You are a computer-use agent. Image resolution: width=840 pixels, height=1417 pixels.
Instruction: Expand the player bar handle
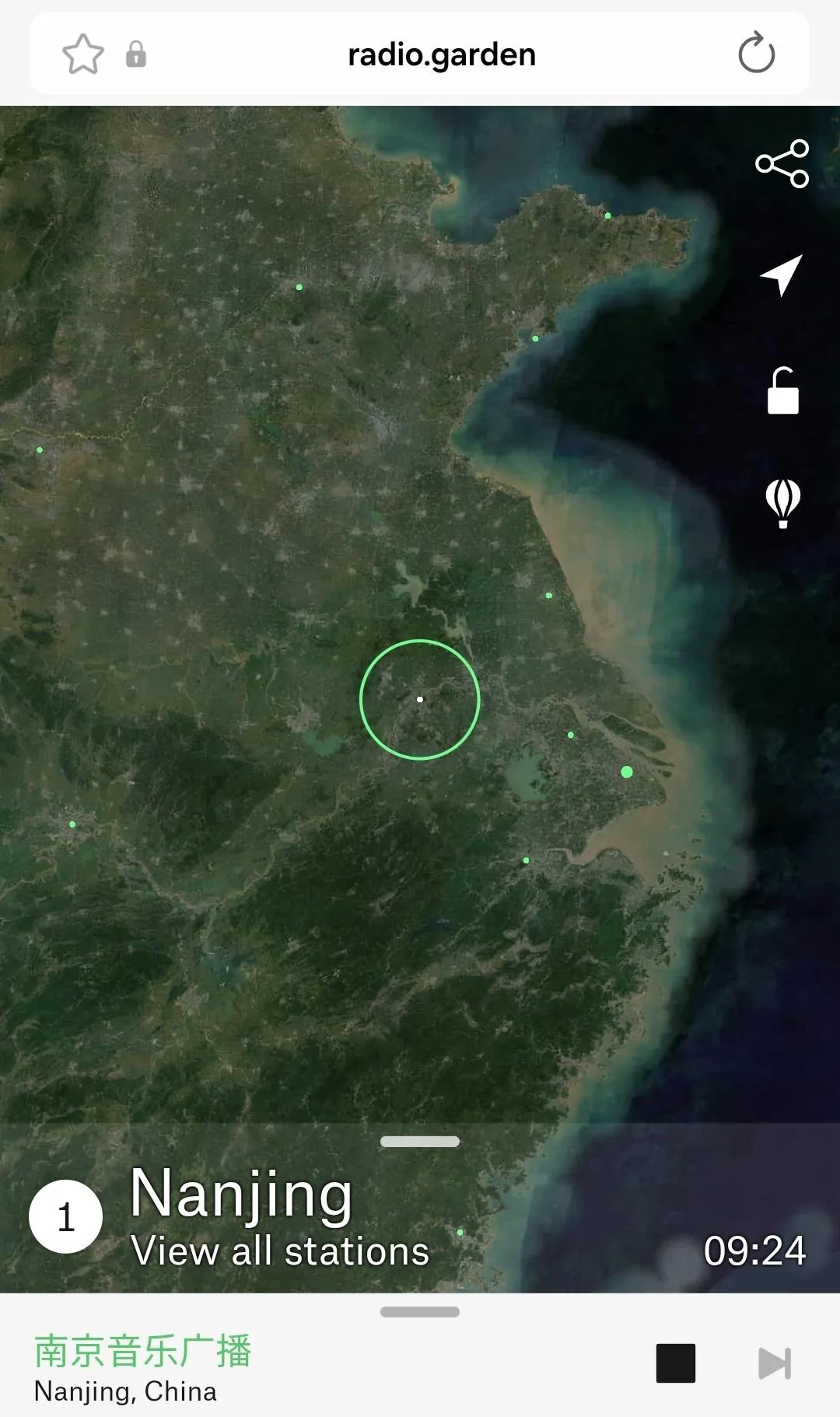tap(420, 1312)
